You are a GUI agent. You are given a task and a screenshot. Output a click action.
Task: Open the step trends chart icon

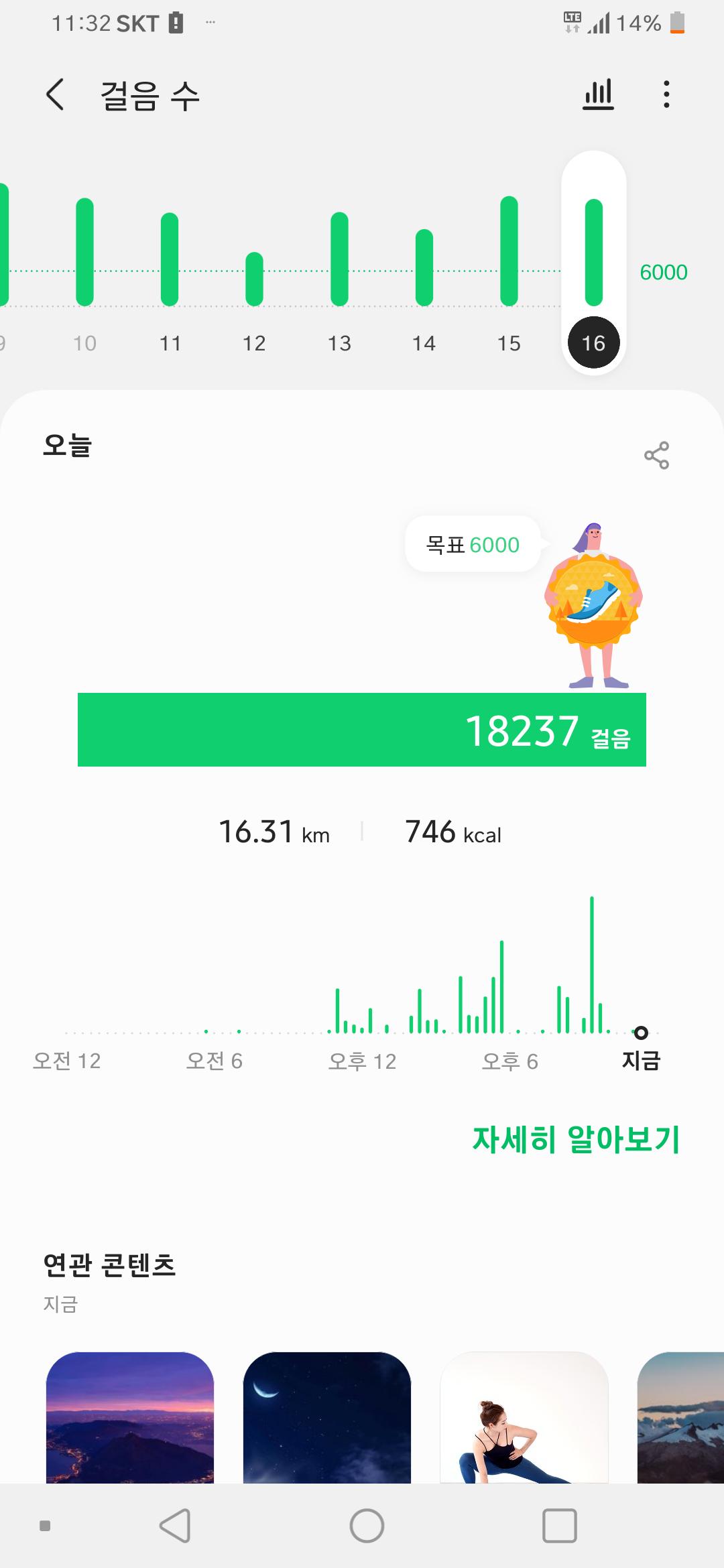pyautogui.click(x=598, y=94)
